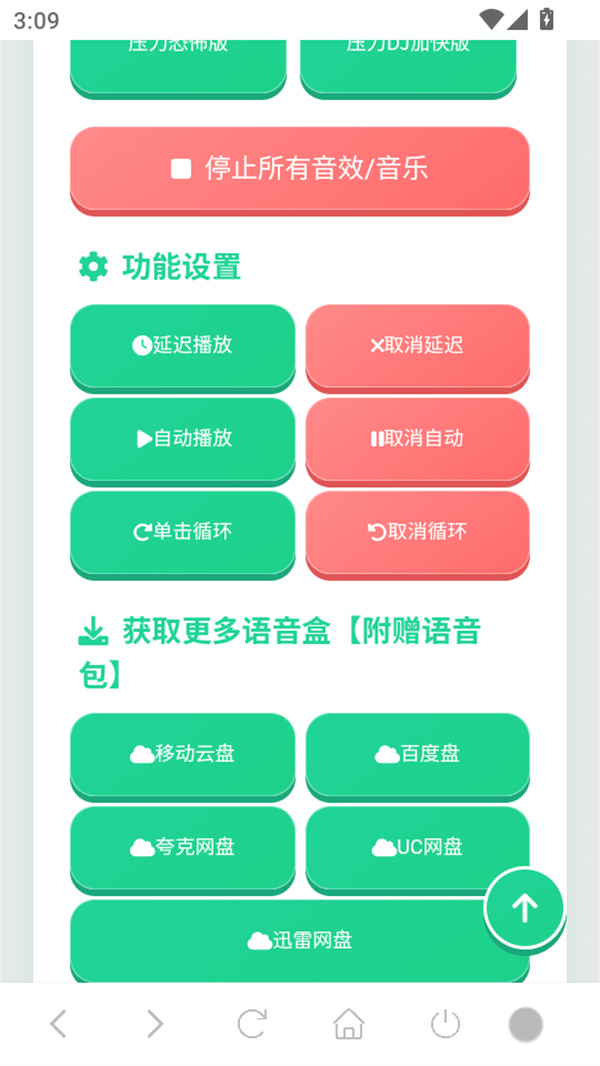Tap the power icon in the bottom bar
This screenshot has width=600, height=1066.
pos(445,1024)
